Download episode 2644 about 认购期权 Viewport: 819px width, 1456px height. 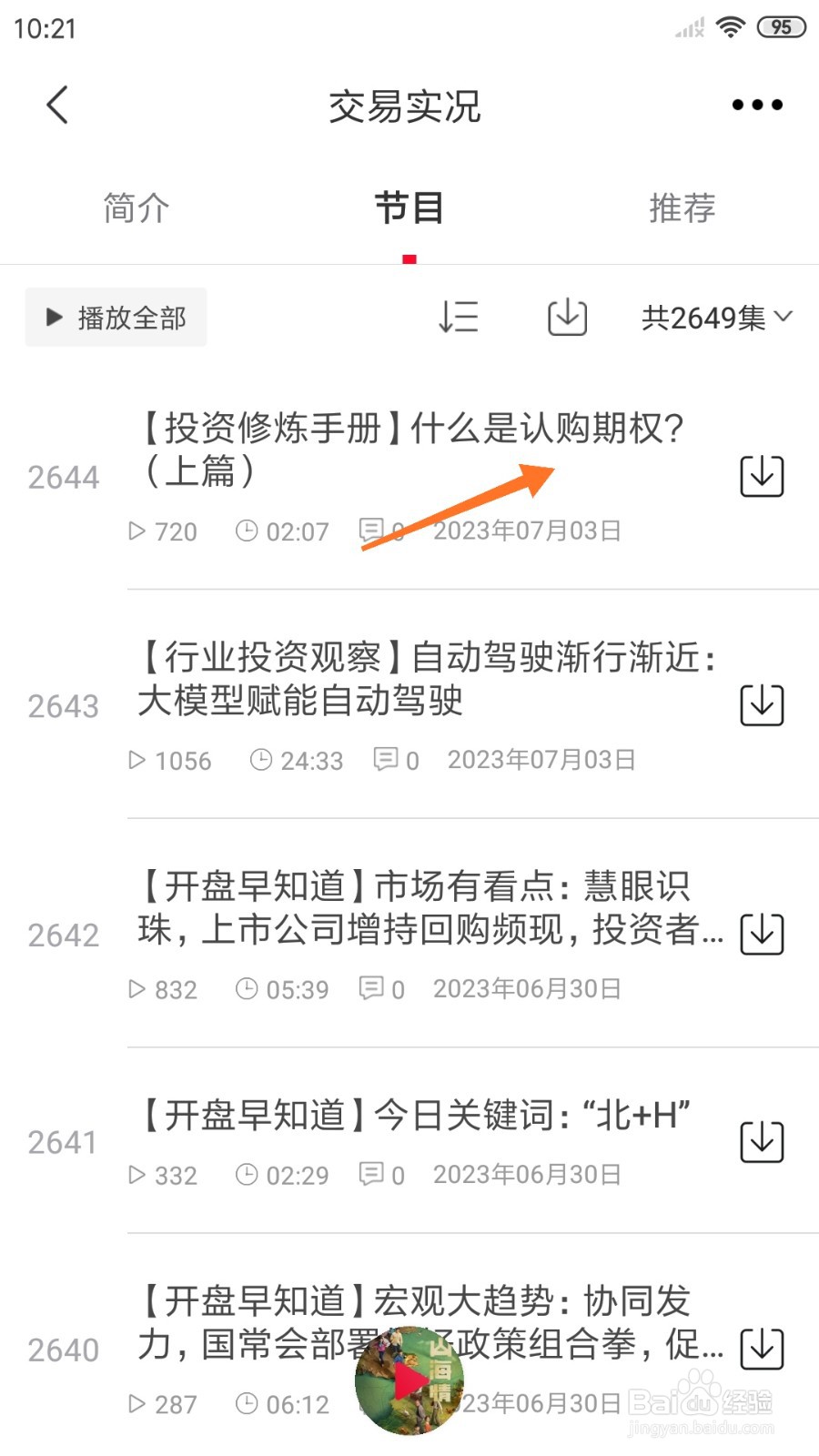pos(762,475)
